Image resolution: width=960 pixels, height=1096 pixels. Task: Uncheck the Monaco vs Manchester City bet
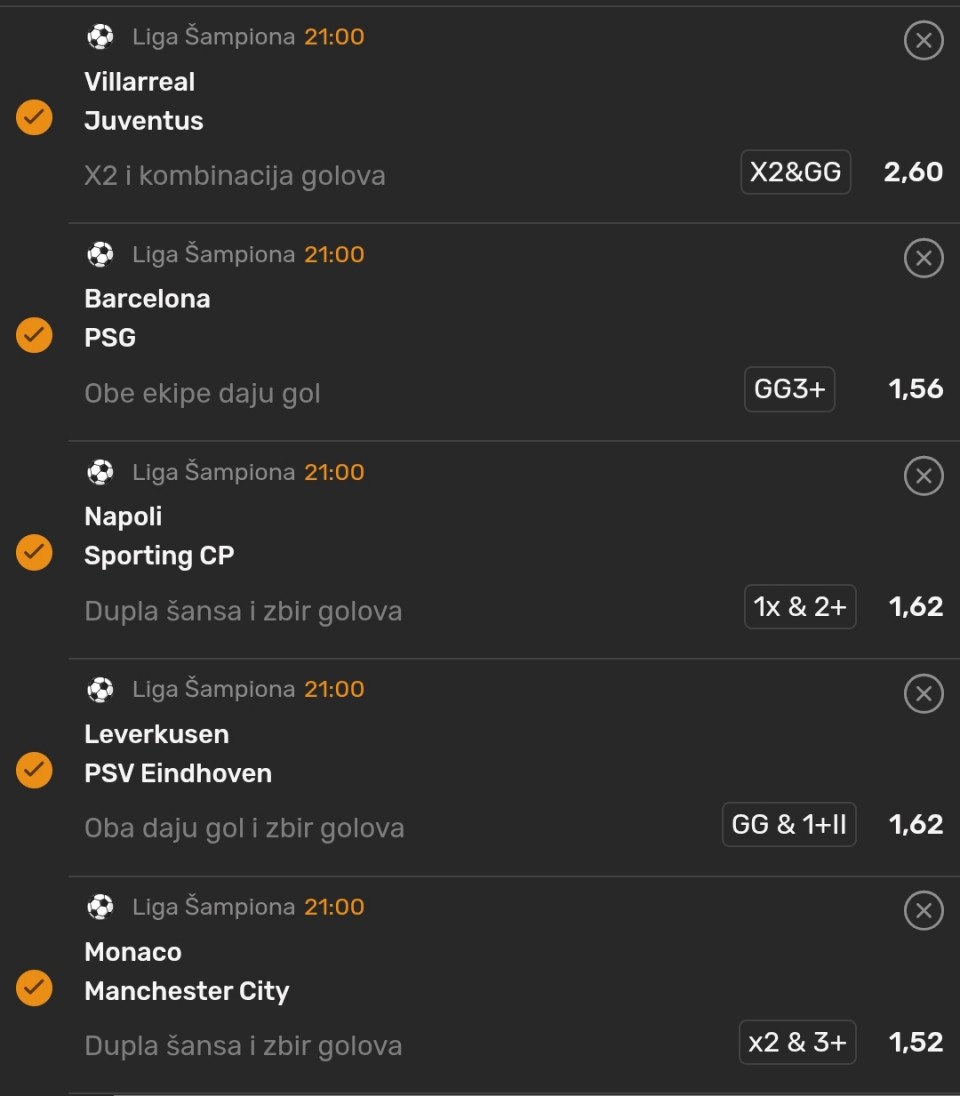point(34,988)
